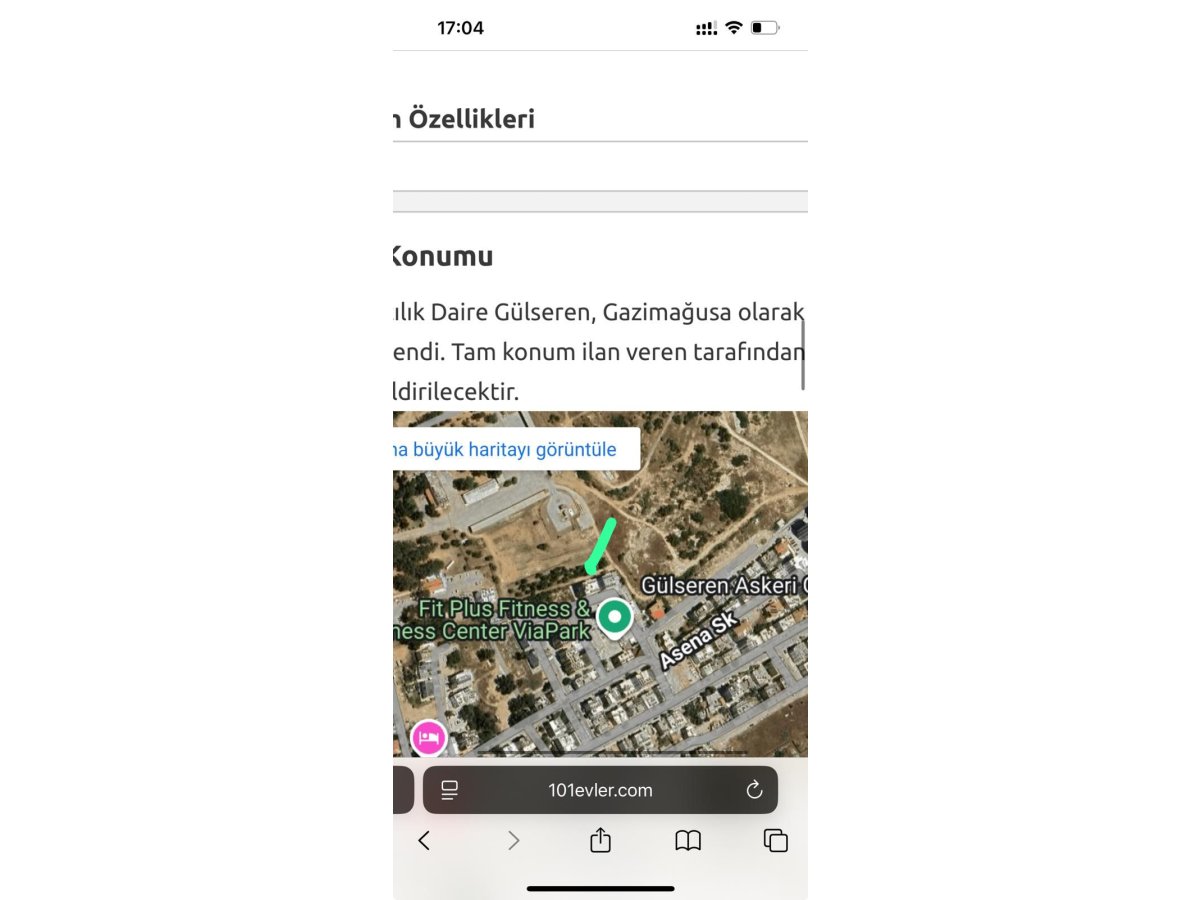Show all open tabs
This screenshot has height=900, width=1200.
pos(776,841)
